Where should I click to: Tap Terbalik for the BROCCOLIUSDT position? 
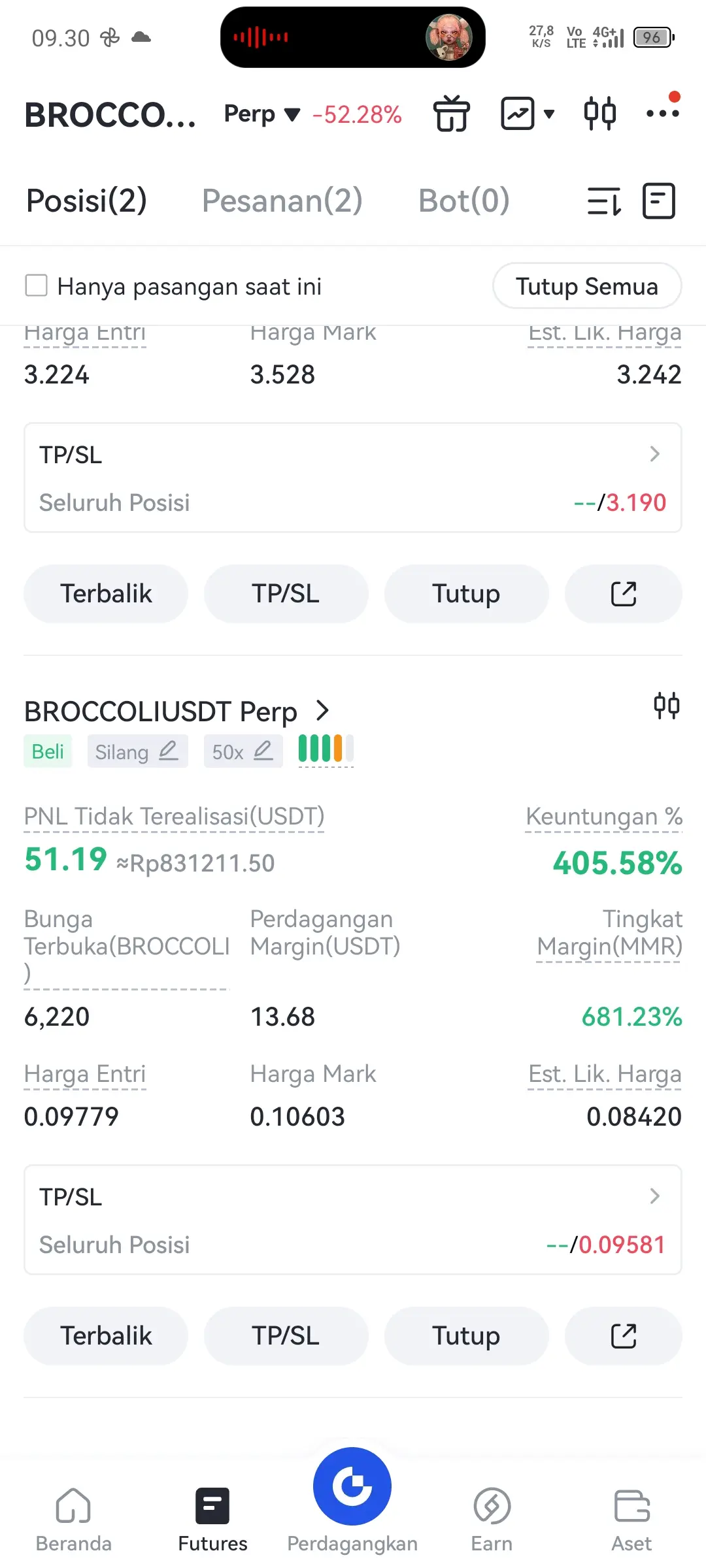click(106, 1335)
